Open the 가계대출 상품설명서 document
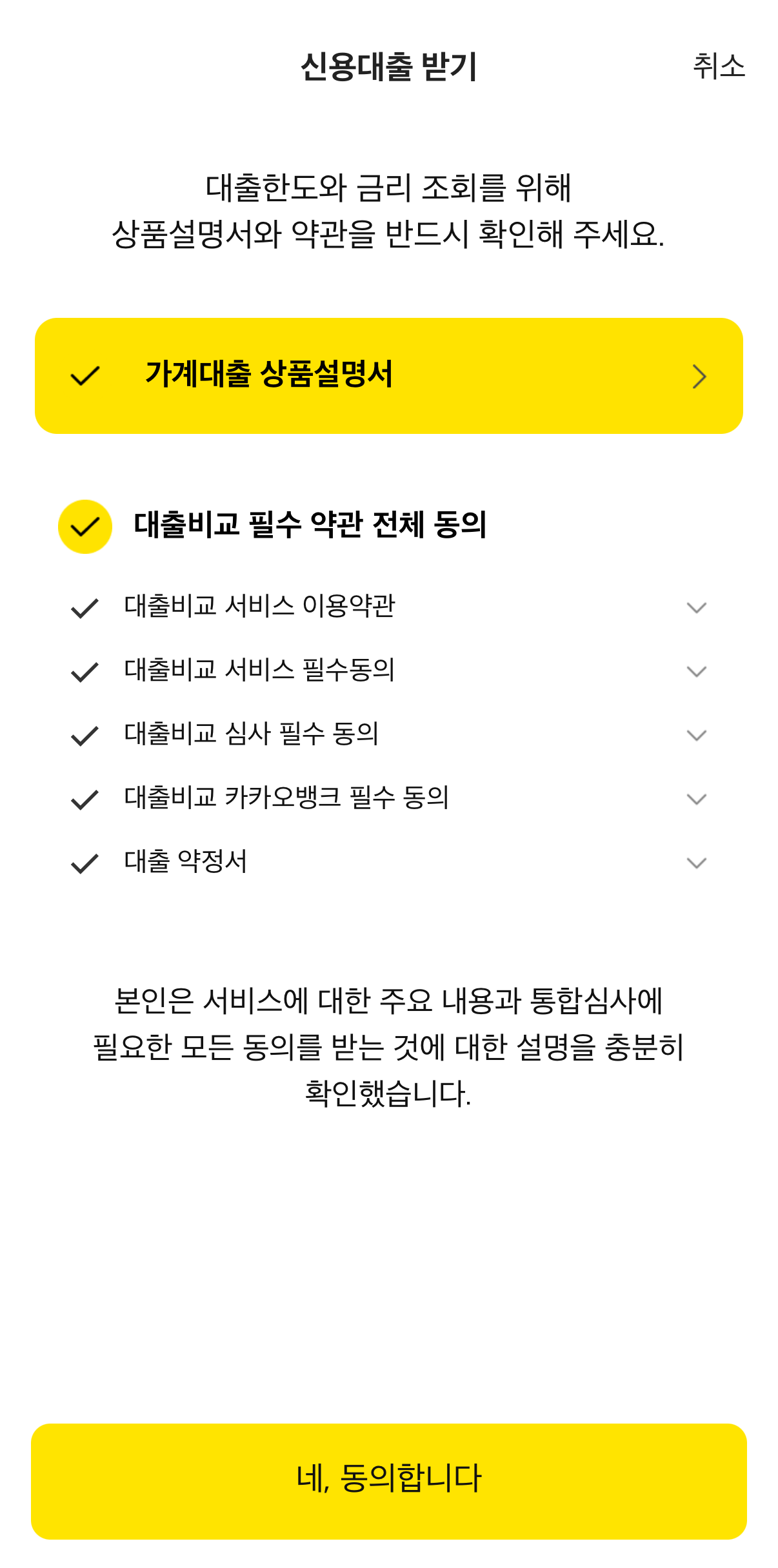778x1568 pixels. [x=389, y=376]
